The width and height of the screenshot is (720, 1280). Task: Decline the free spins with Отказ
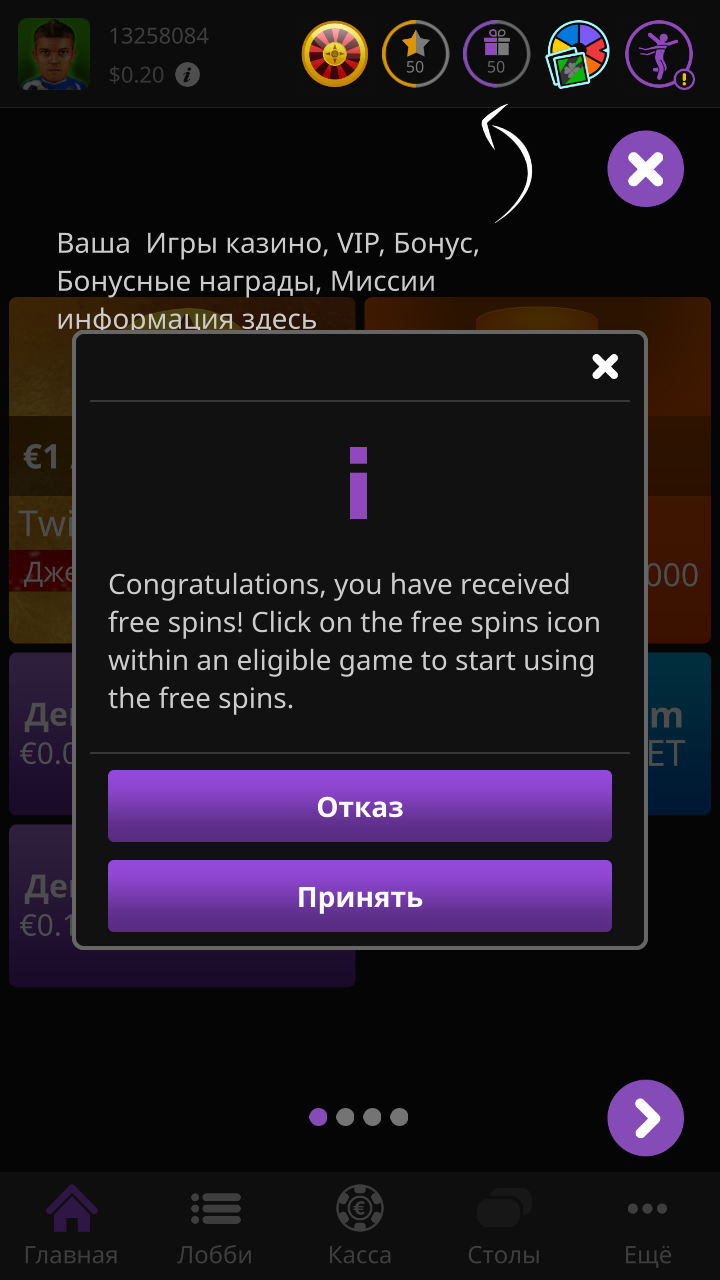[x=359, y=806]
